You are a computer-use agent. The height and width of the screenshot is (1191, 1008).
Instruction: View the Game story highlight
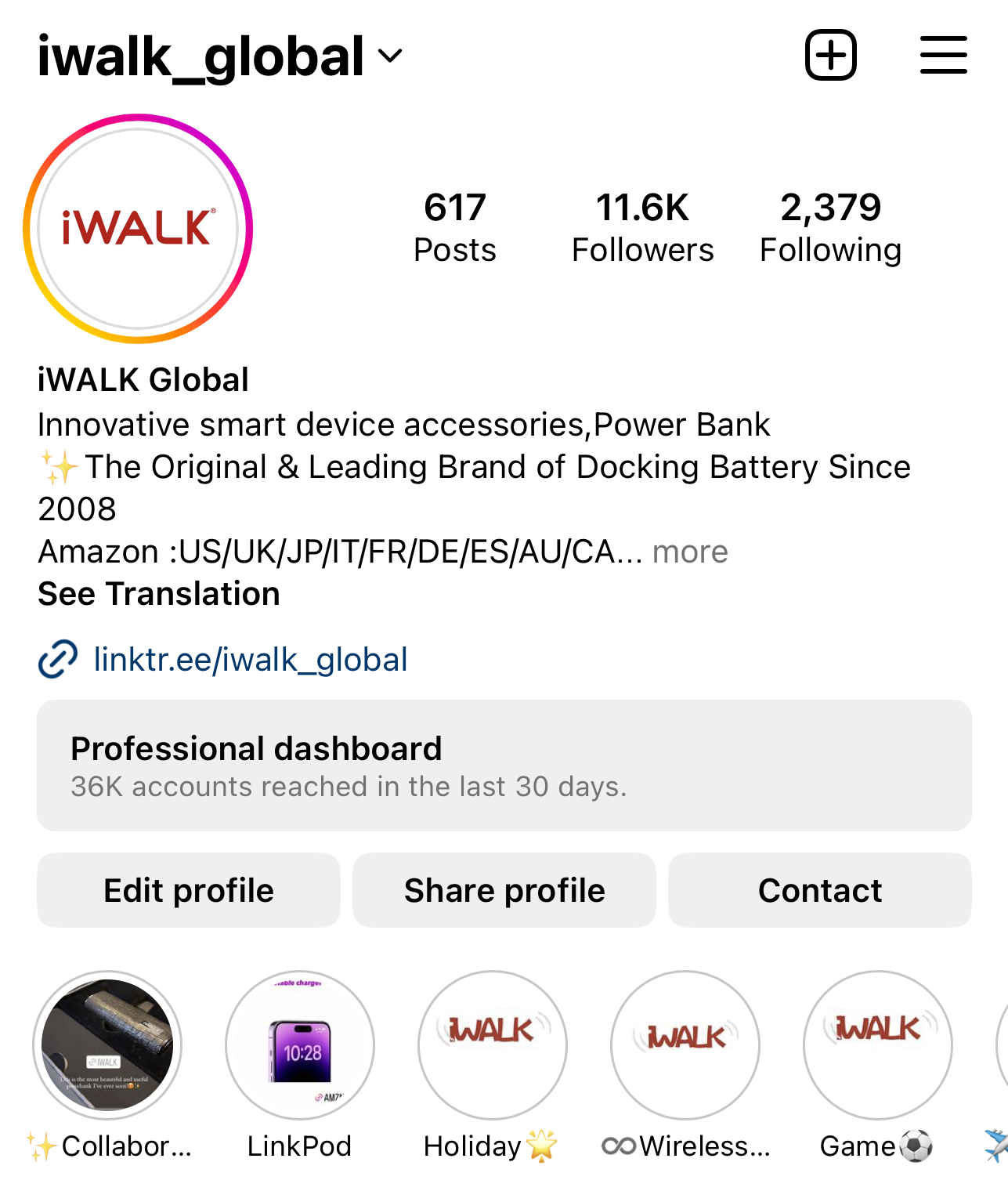[878, 1045]
